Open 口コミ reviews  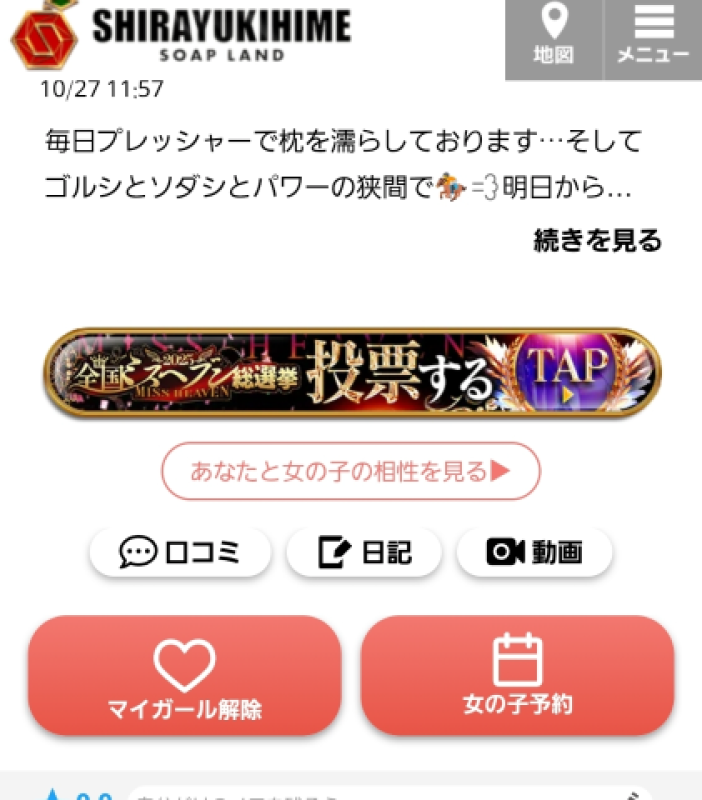click(x=180, y=552)
